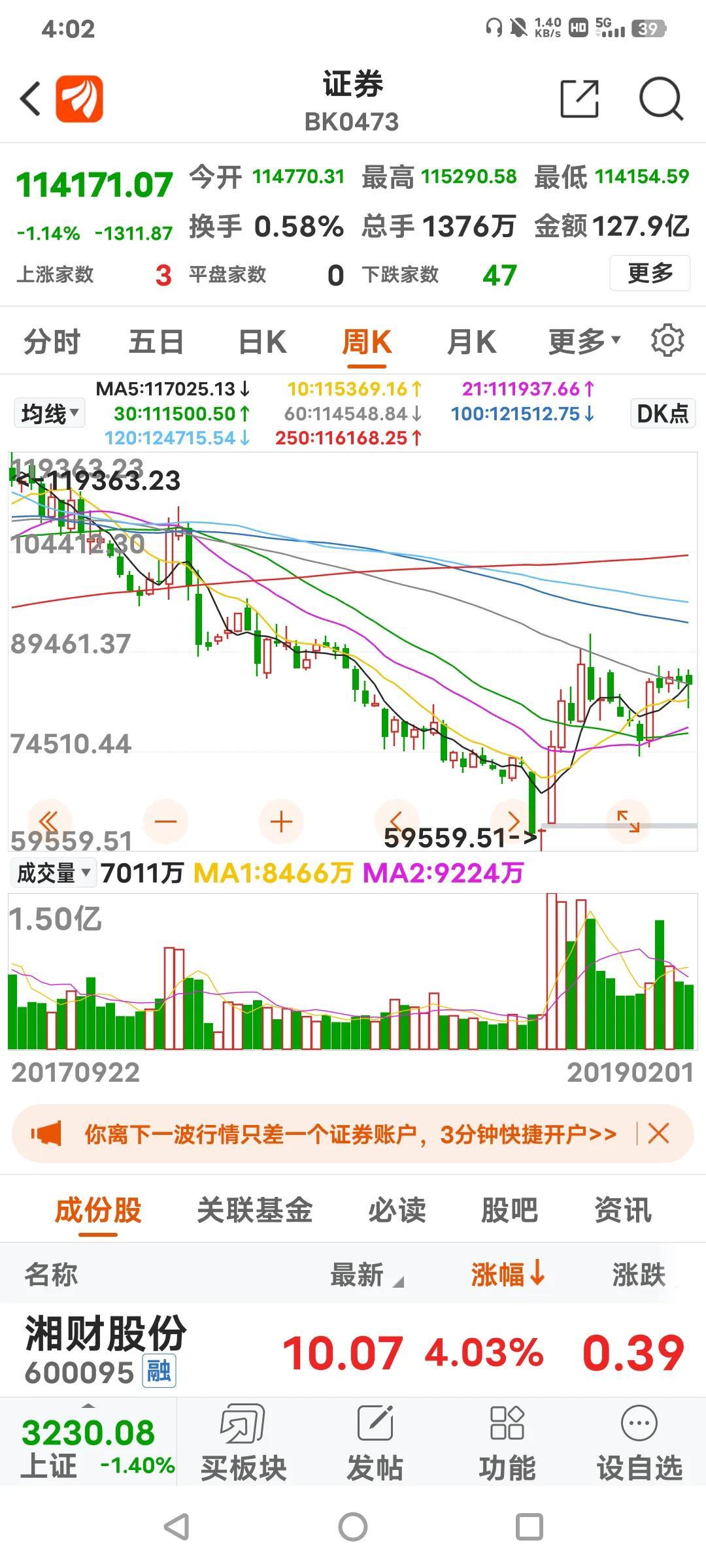Zoom out the chart with minus button
Viewport: 706px width, 1568px height.
coord(166,822)
